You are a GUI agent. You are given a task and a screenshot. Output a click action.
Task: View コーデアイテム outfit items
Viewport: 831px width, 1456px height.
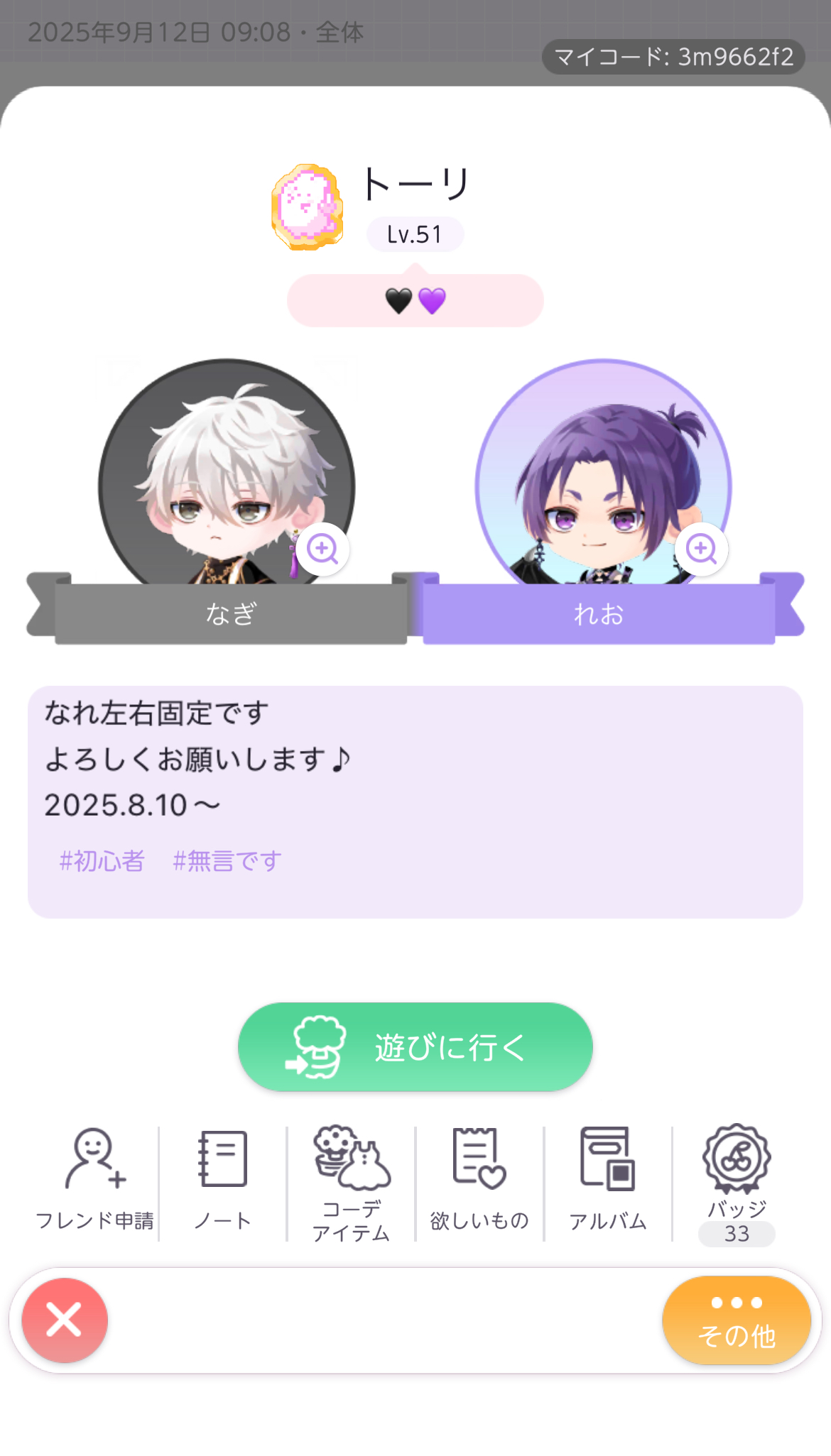[x=351, y=1181]
